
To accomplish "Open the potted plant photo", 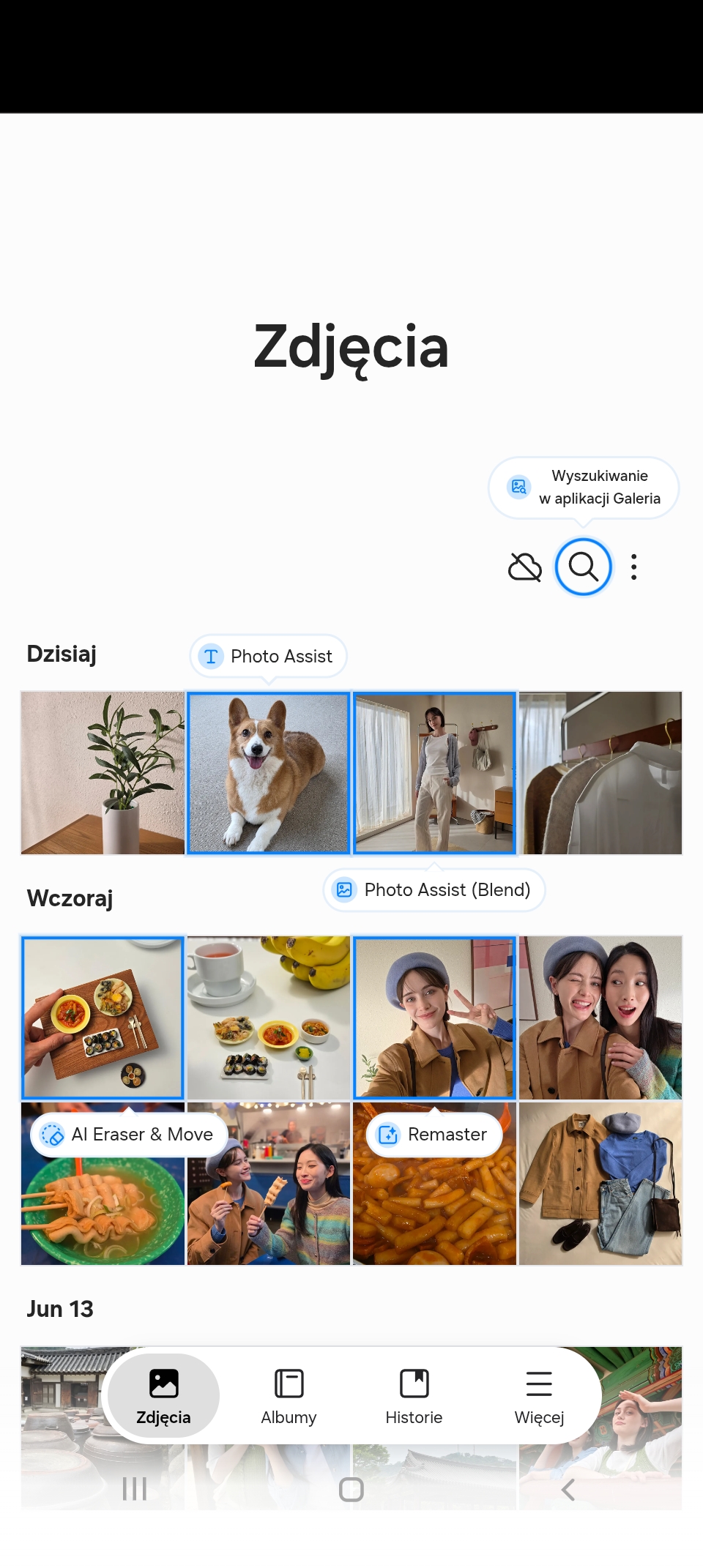I will 103,773.
